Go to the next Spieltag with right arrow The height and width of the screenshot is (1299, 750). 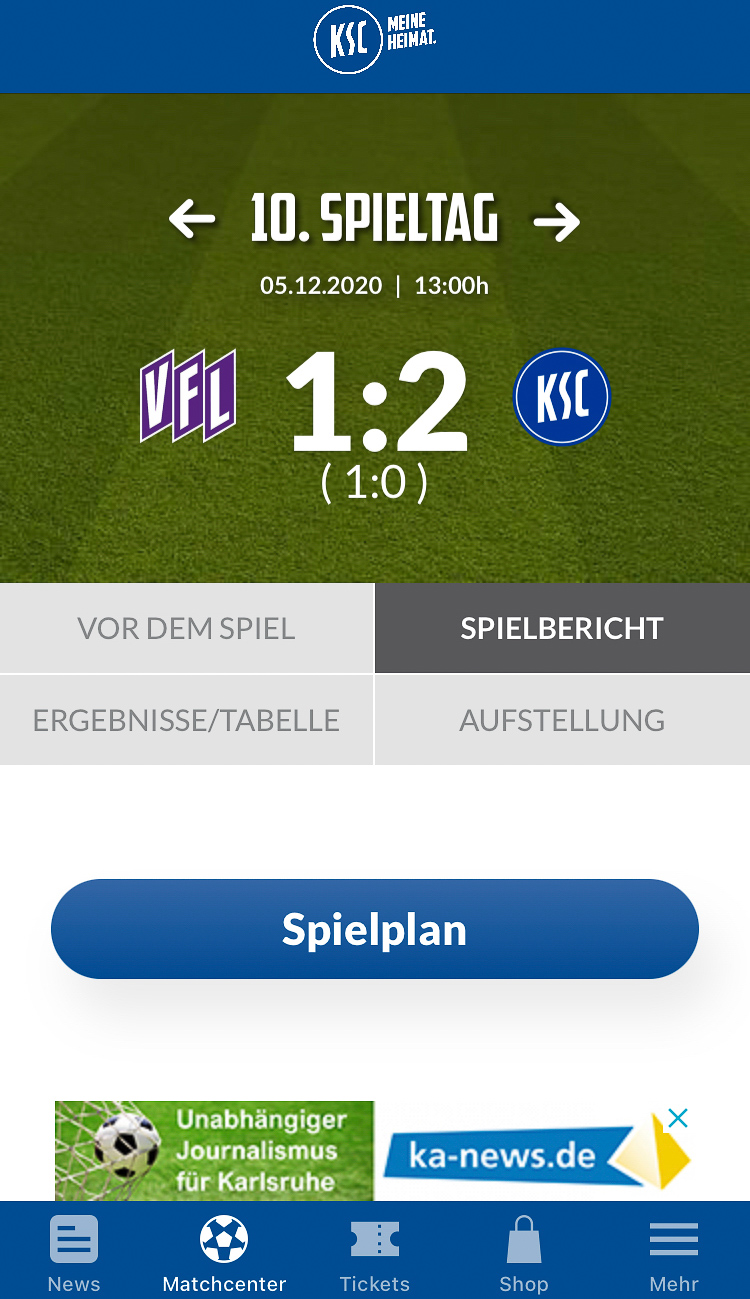pos(557,221)
